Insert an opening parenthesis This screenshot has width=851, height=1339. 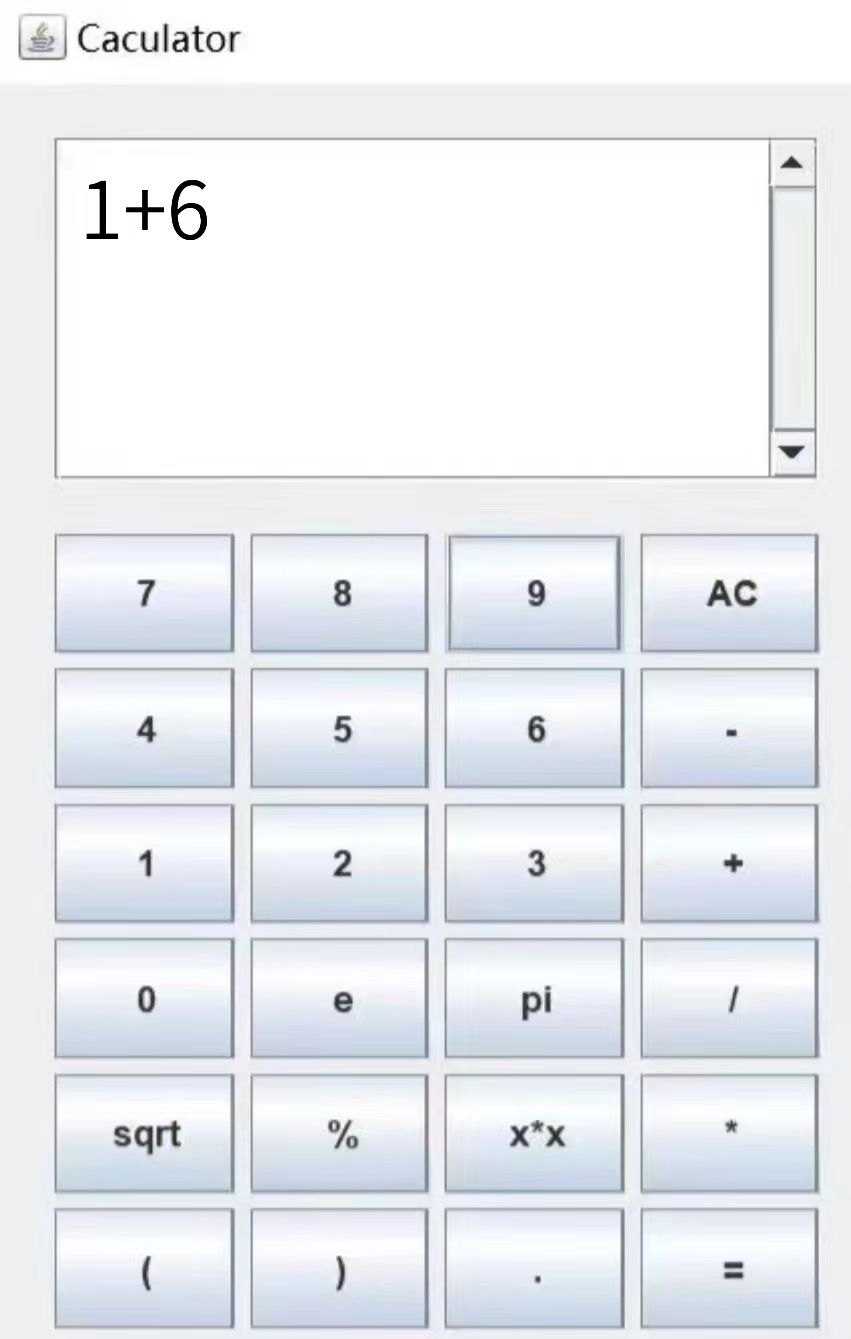[144, 1268]
